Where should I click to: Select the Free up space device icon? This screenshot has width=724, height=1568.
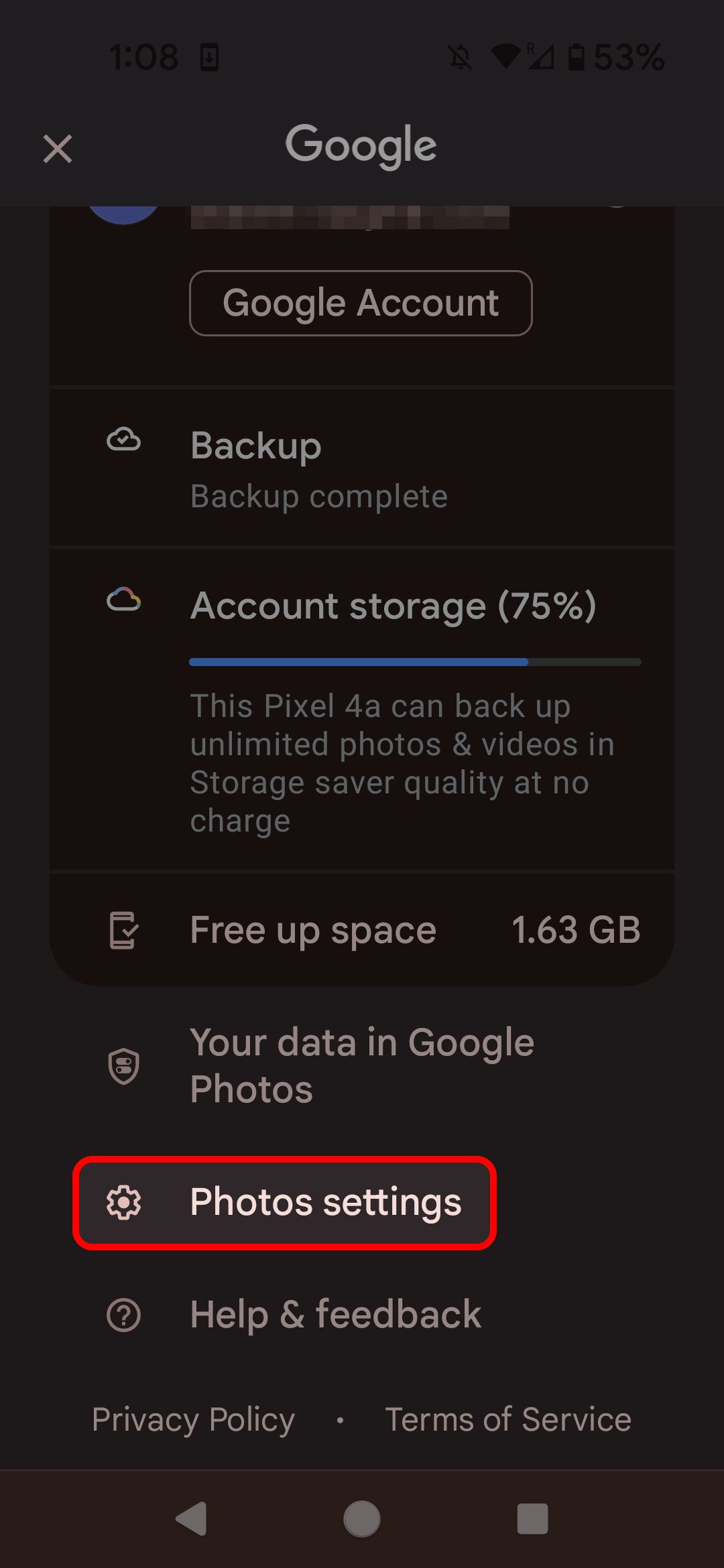click(x=123, y=930)
